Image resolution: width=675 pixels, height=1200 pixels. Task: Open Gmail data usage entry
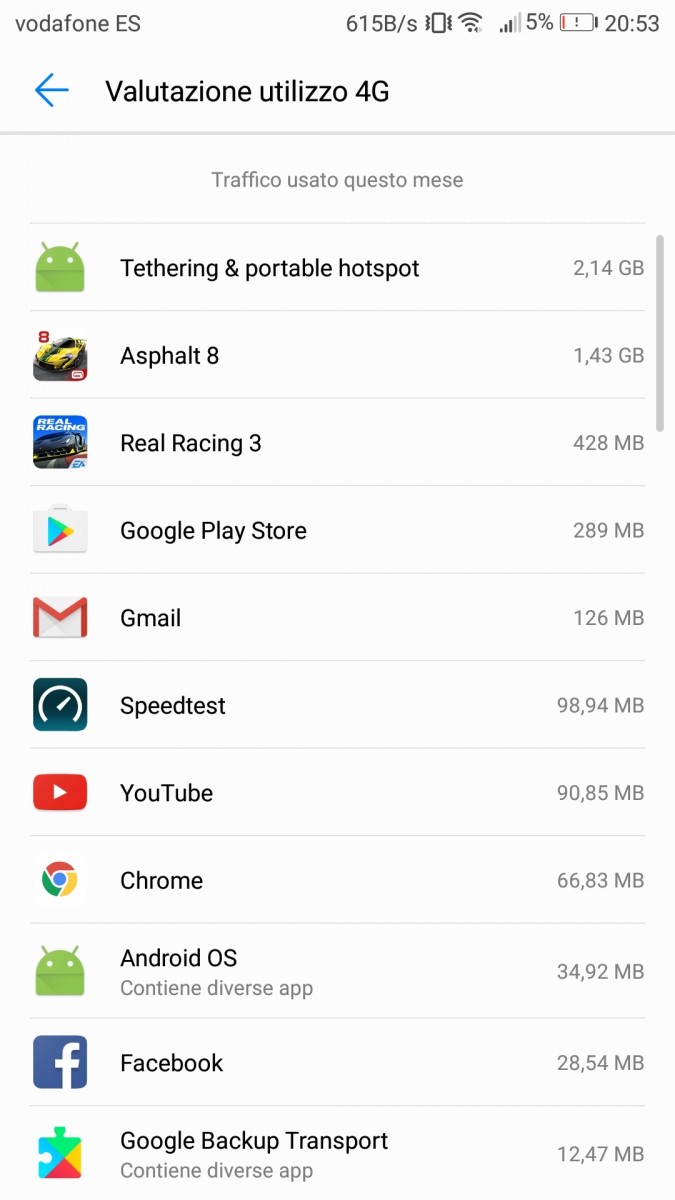(337, 618)
